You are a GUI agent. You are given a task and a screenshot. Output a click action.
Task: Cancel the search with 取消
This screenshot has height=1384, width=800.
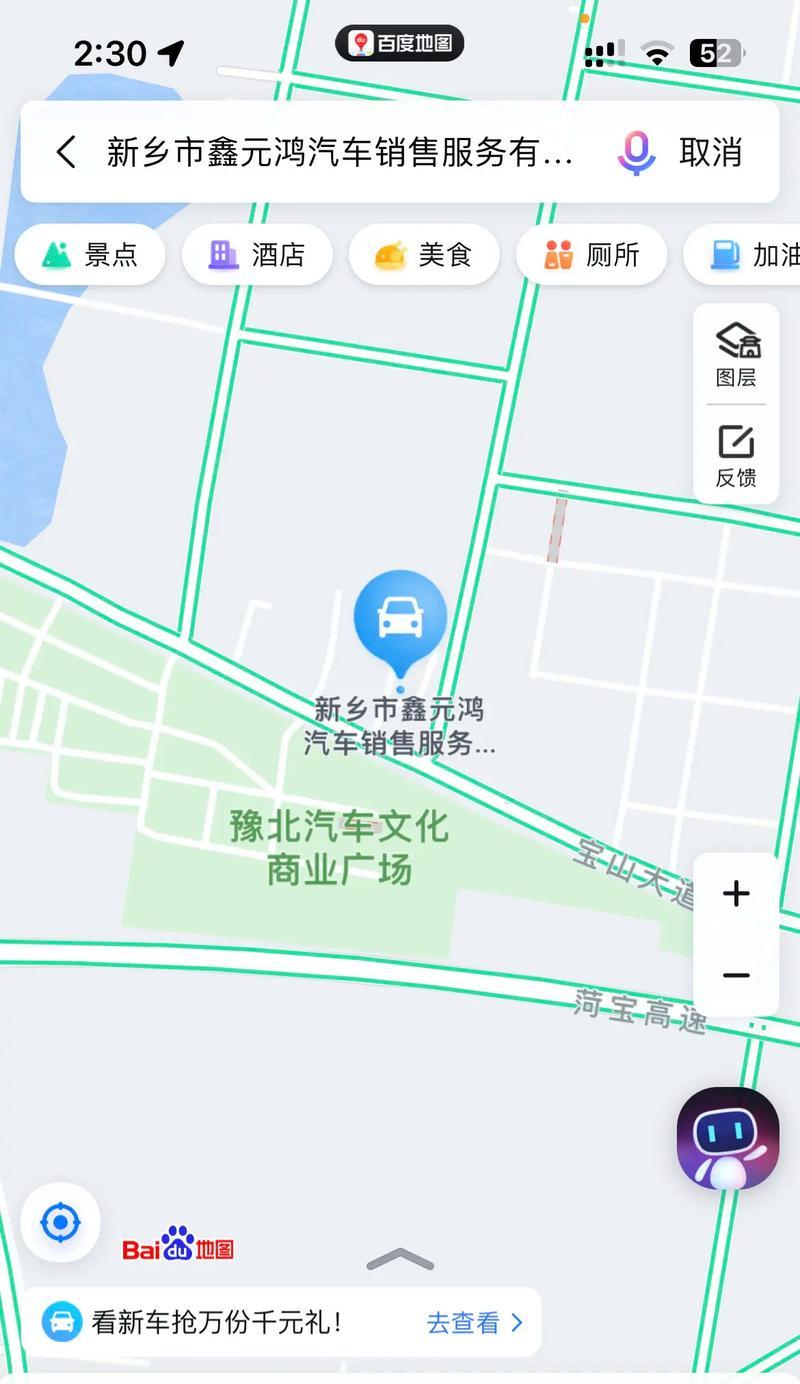(x=711, y=153)
